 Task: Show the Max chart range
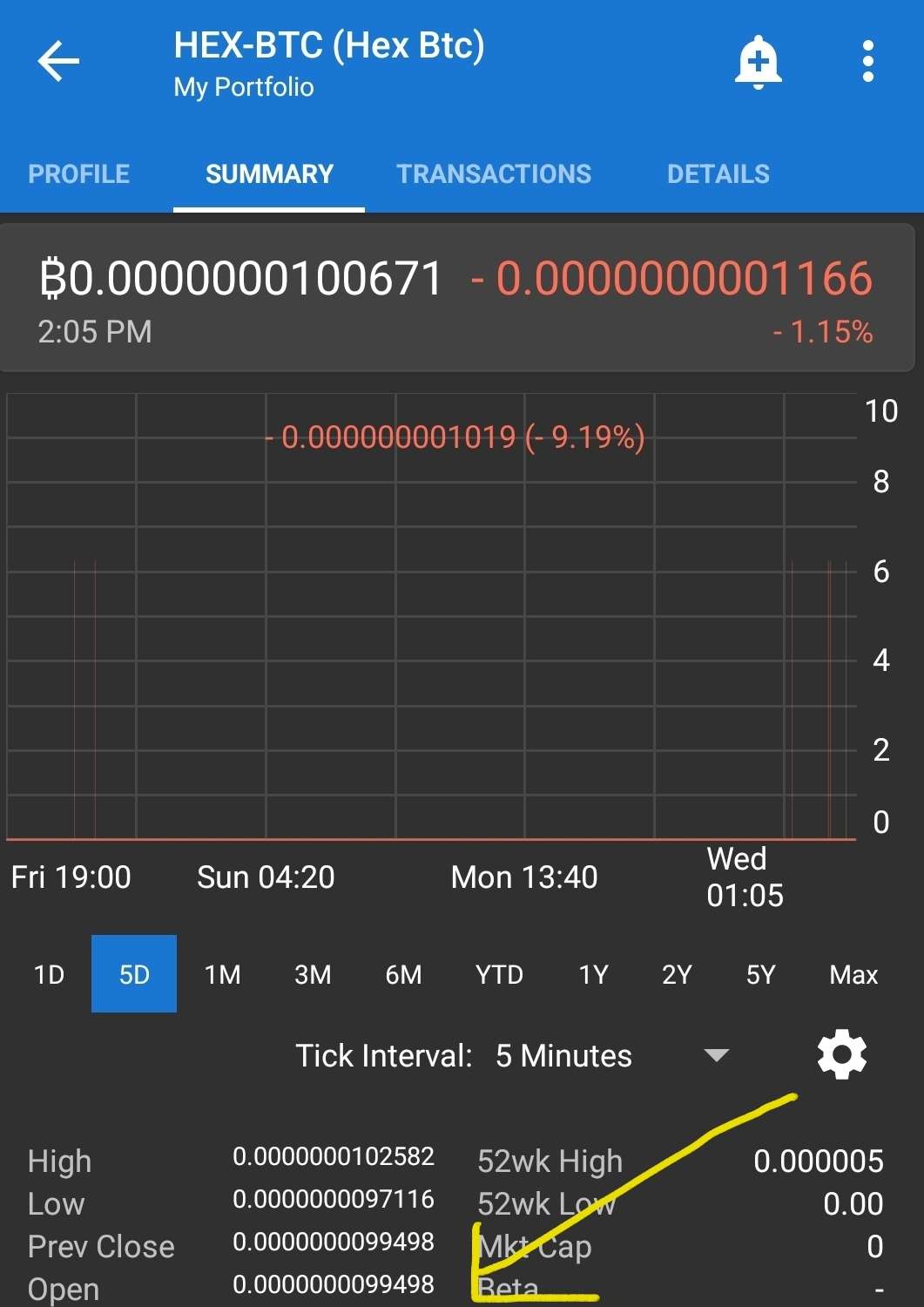point(853,974)
